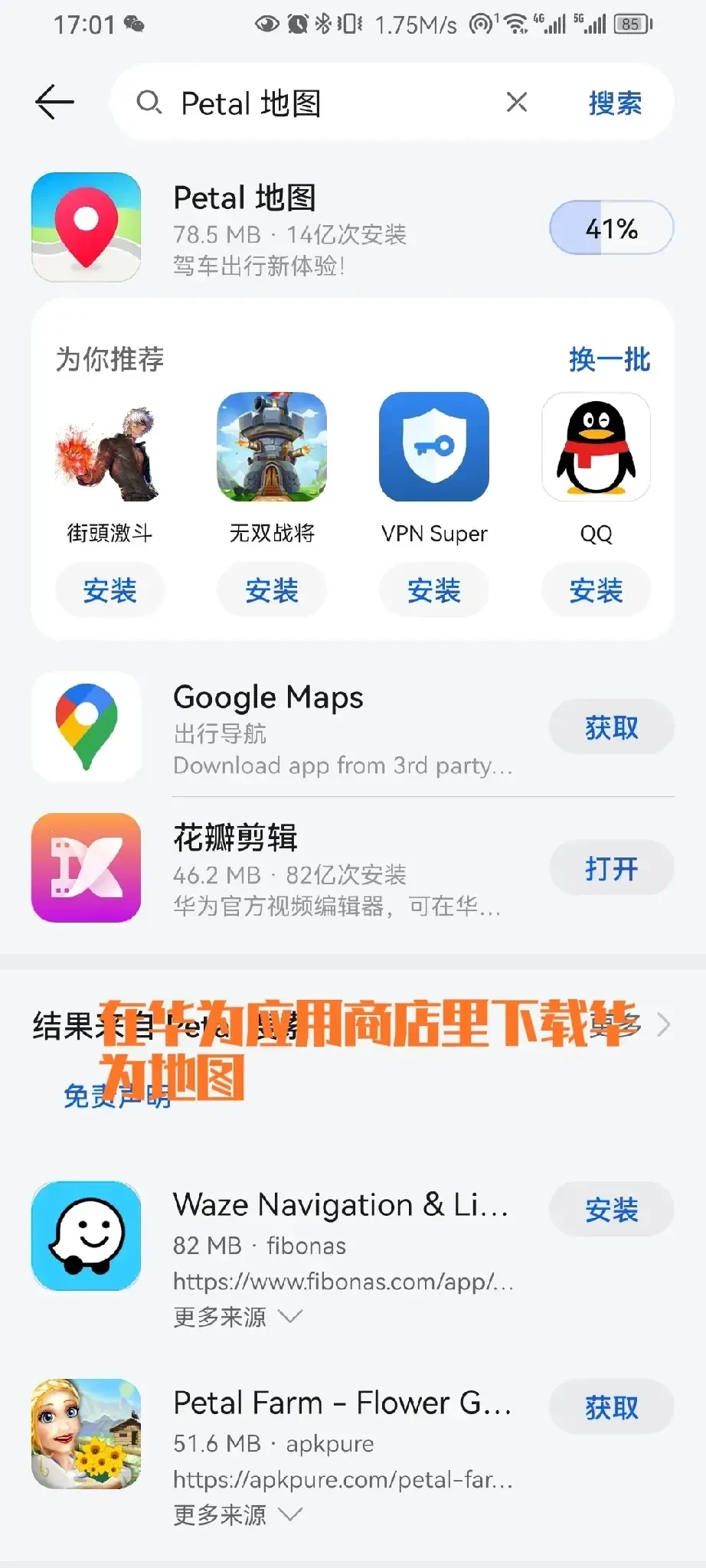
Task: Install Waze Navigation app
Action: 611,1210
